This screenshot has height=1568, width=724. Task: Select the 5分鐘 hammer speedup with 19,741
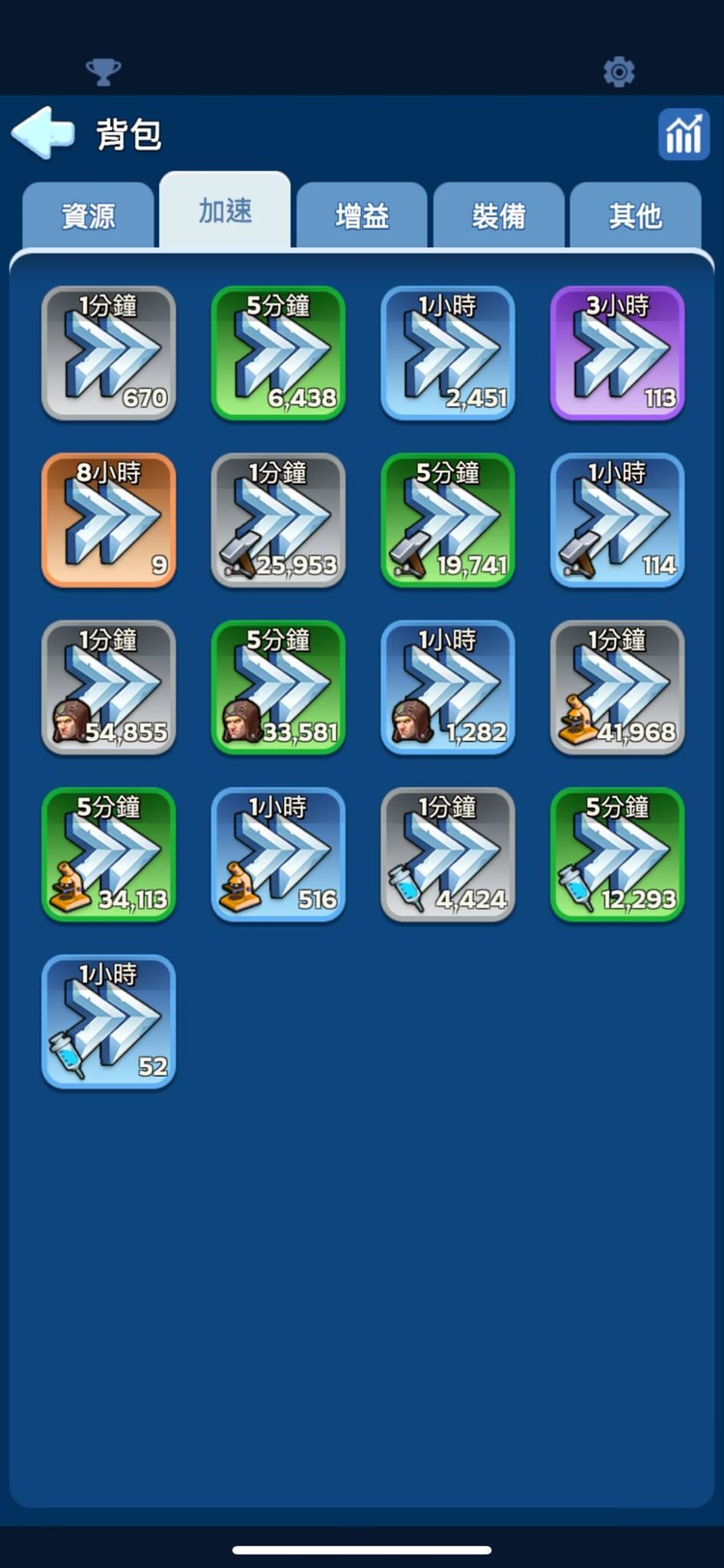[448, 520]
